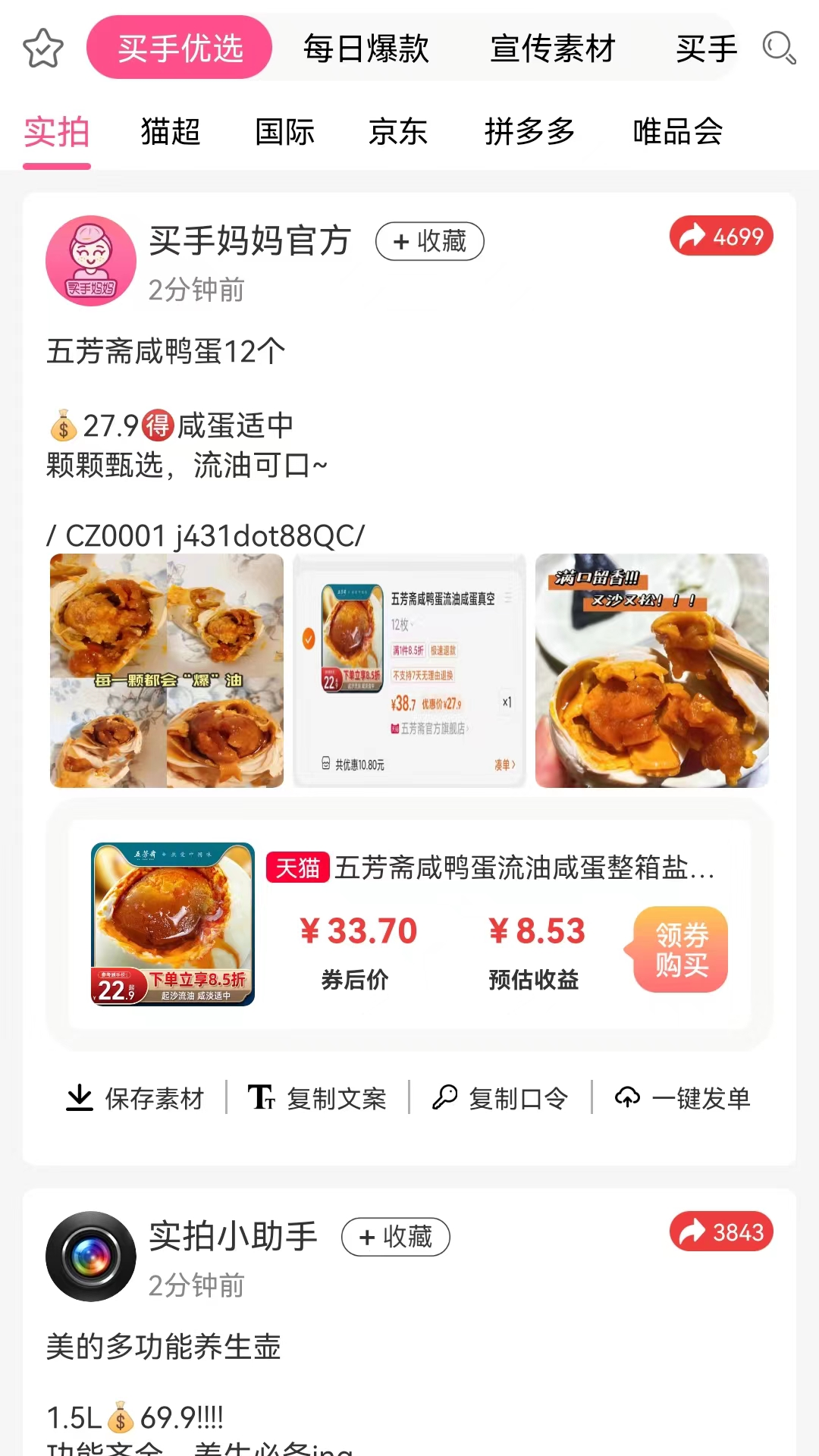819x1456 pixels.
Task: Tap 收藏 to follow 实拍小助手
Action: tap(395, 1236)
